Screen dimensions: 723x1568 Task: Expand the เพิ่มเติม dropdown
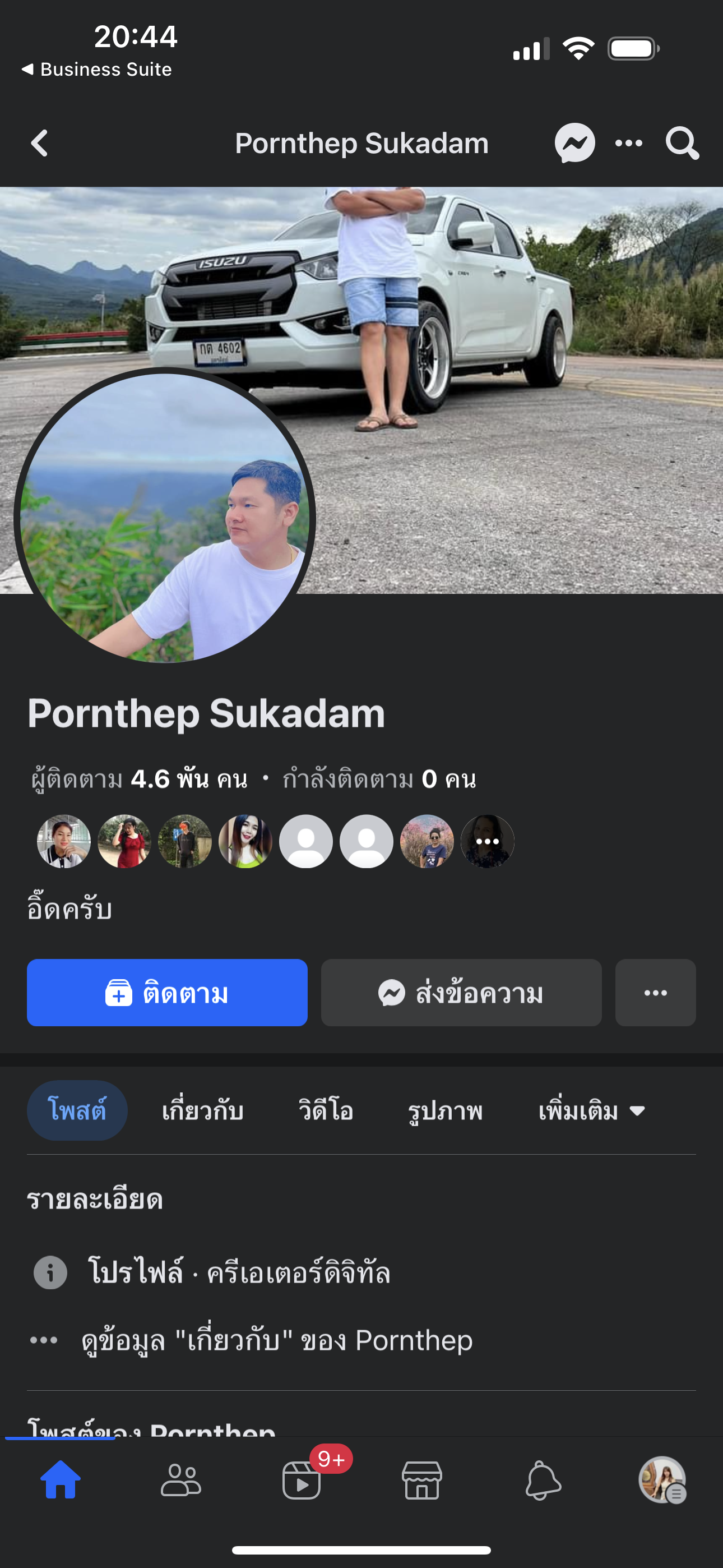[x=591, y=1111]
